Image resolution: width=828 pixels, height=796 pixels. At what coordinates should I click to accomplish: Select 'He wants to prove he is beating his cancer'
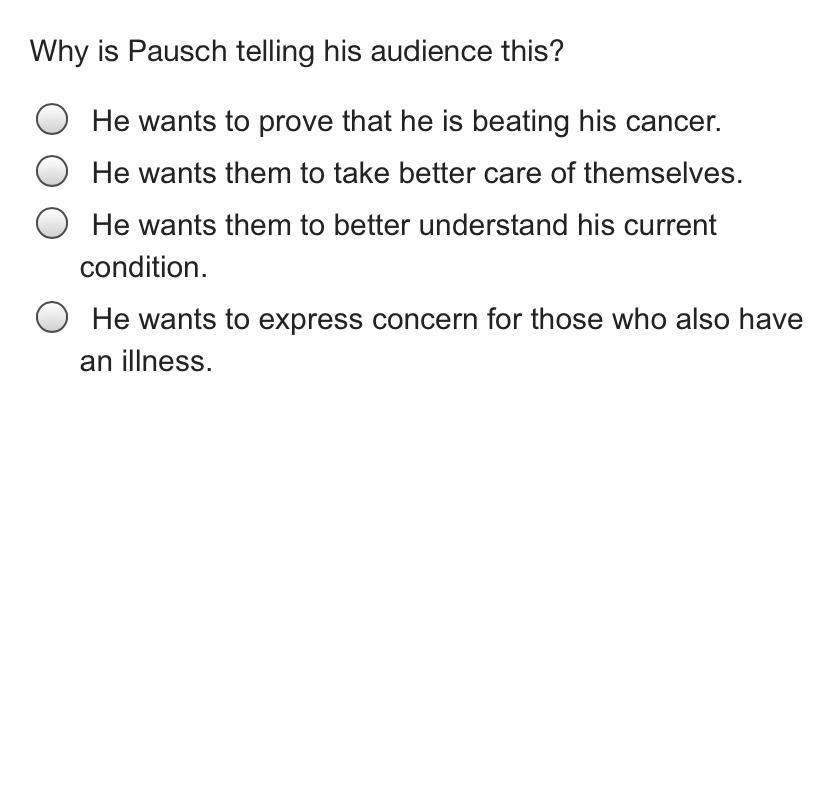click(52, 120)
